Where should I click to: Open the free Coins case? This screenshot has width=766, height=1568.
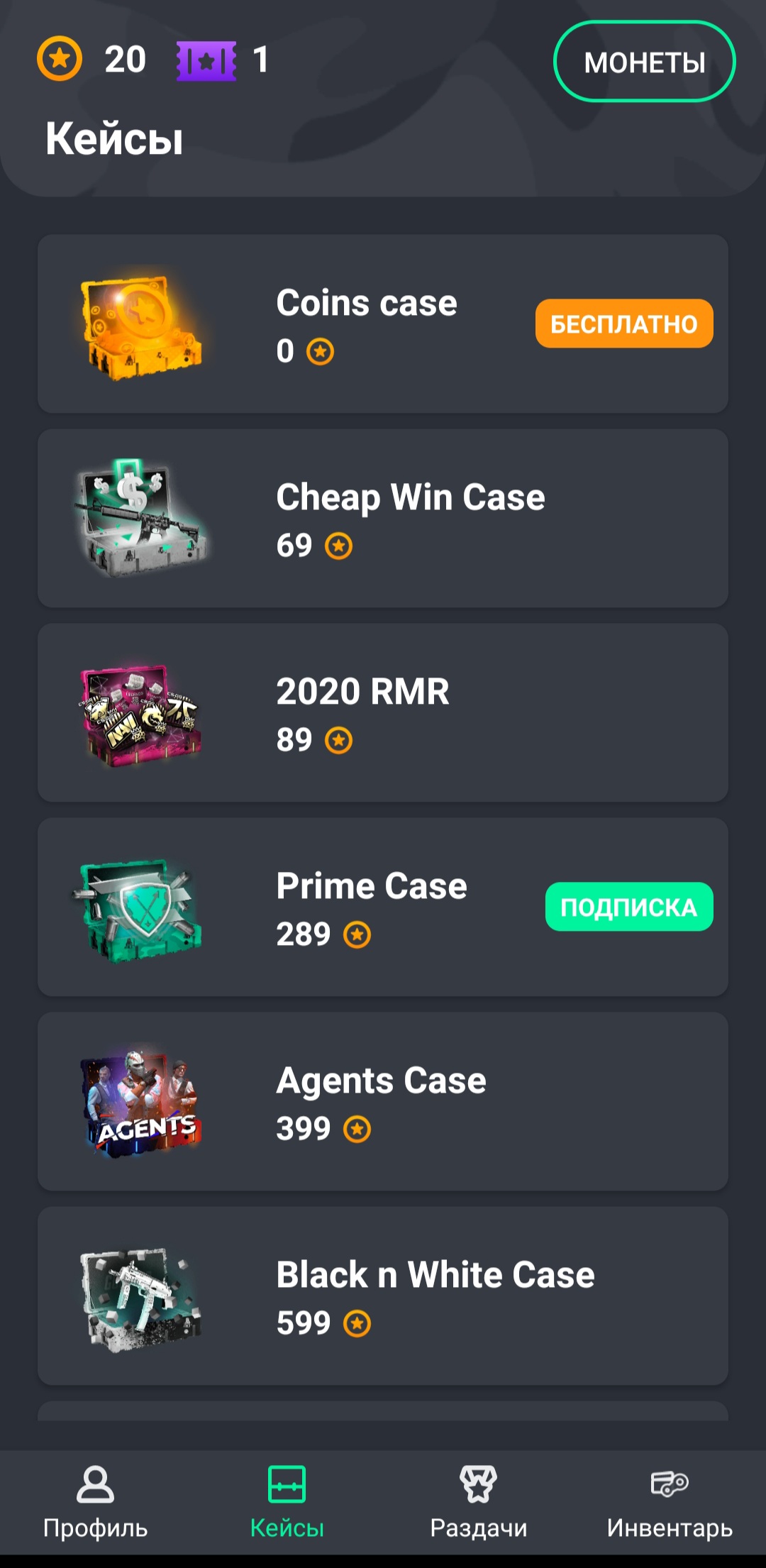click(x=383, y=324)
